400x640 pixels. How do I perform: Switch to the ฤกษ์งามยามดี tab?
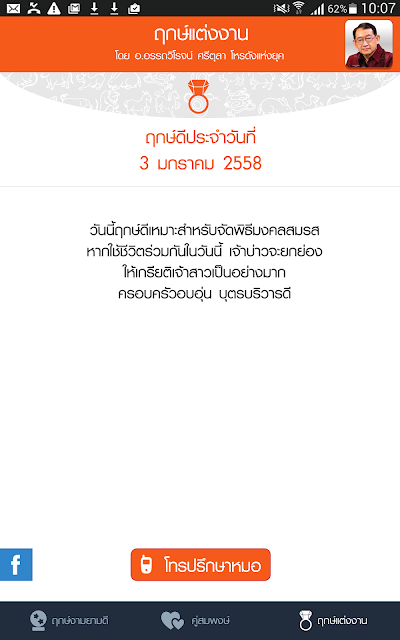69,620
